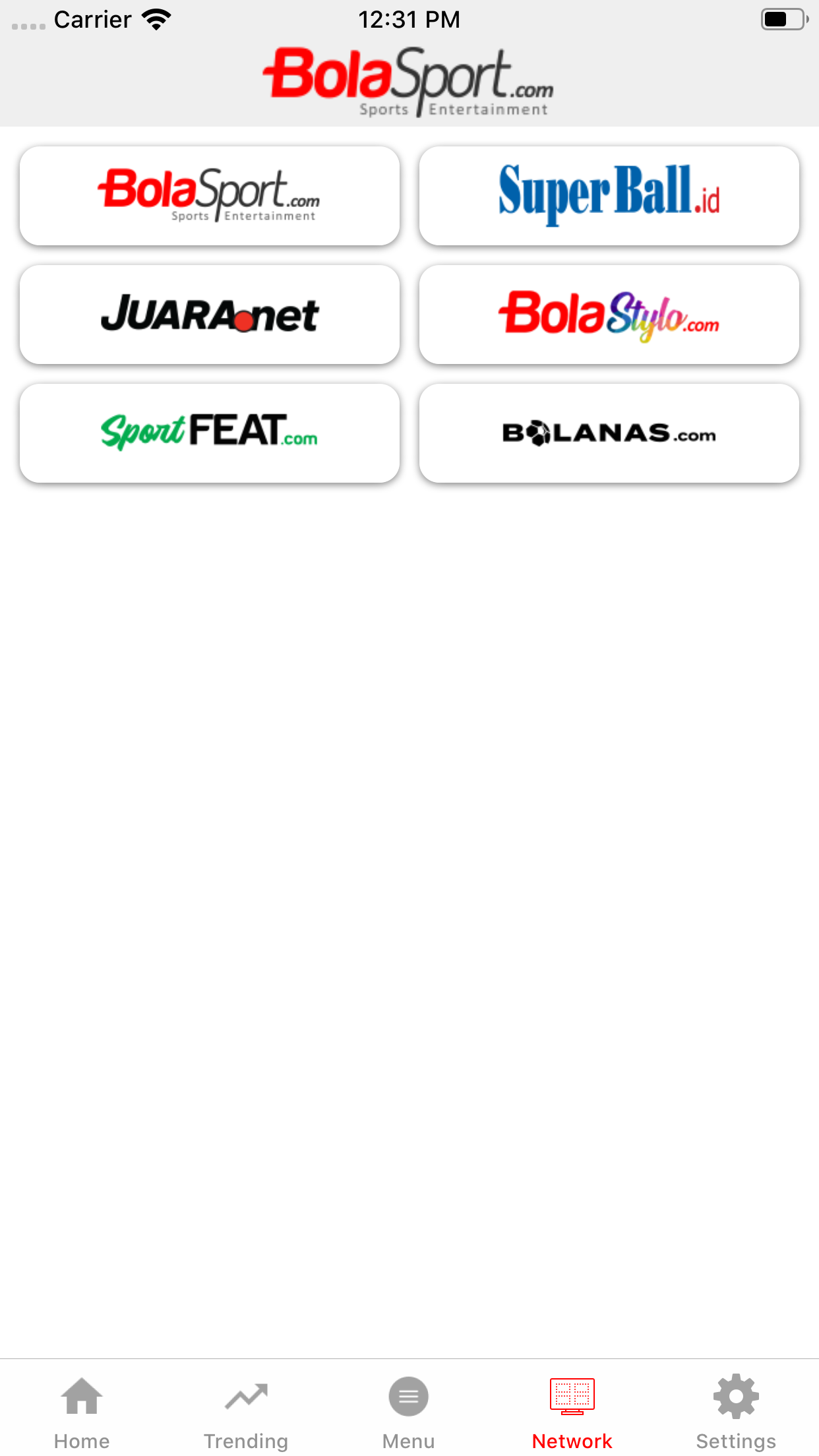Open the JUARA.net network tile
Screen dimensions: 819x1456
pos(209,315)
